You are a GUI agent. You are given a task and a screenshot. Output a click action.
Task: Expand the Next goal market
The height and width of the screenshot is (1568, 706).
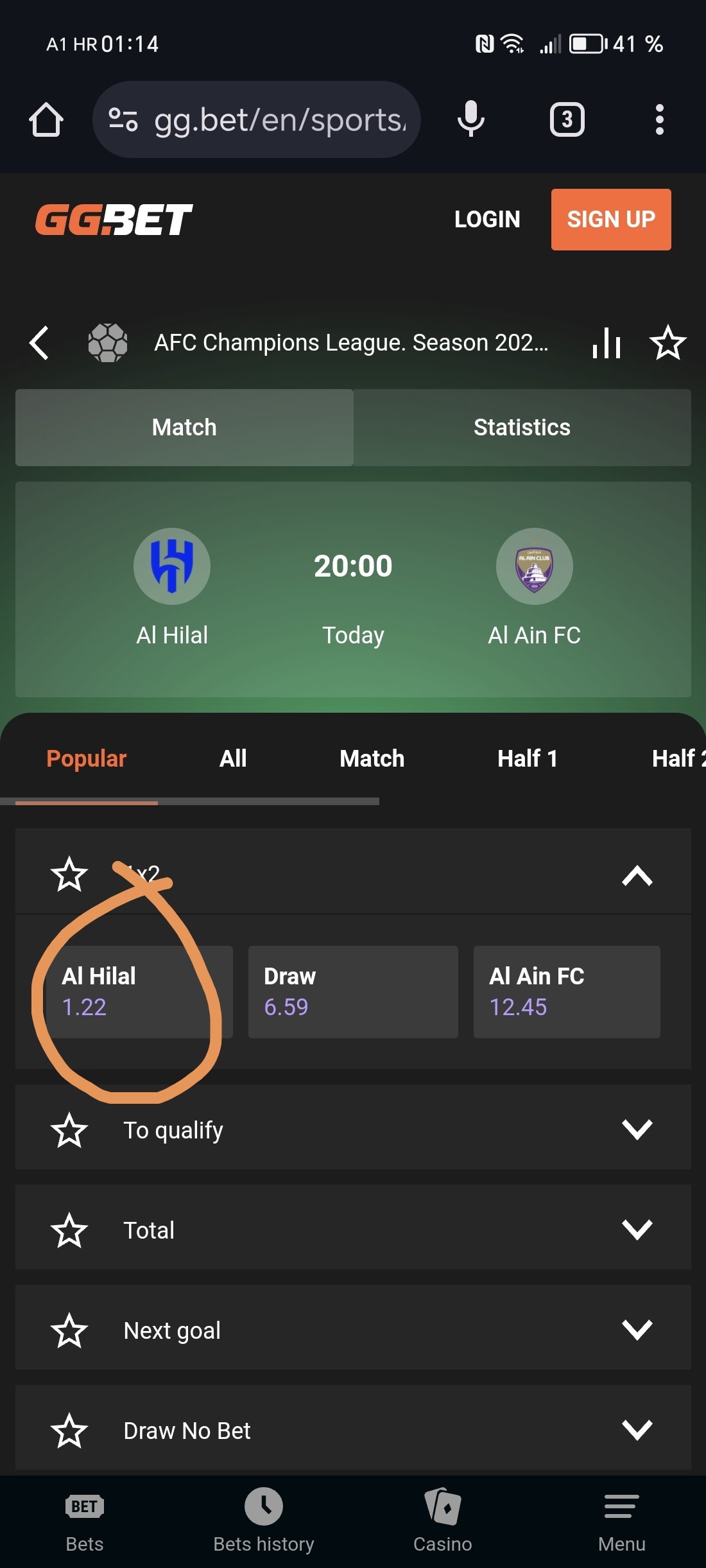point(353,1330)
